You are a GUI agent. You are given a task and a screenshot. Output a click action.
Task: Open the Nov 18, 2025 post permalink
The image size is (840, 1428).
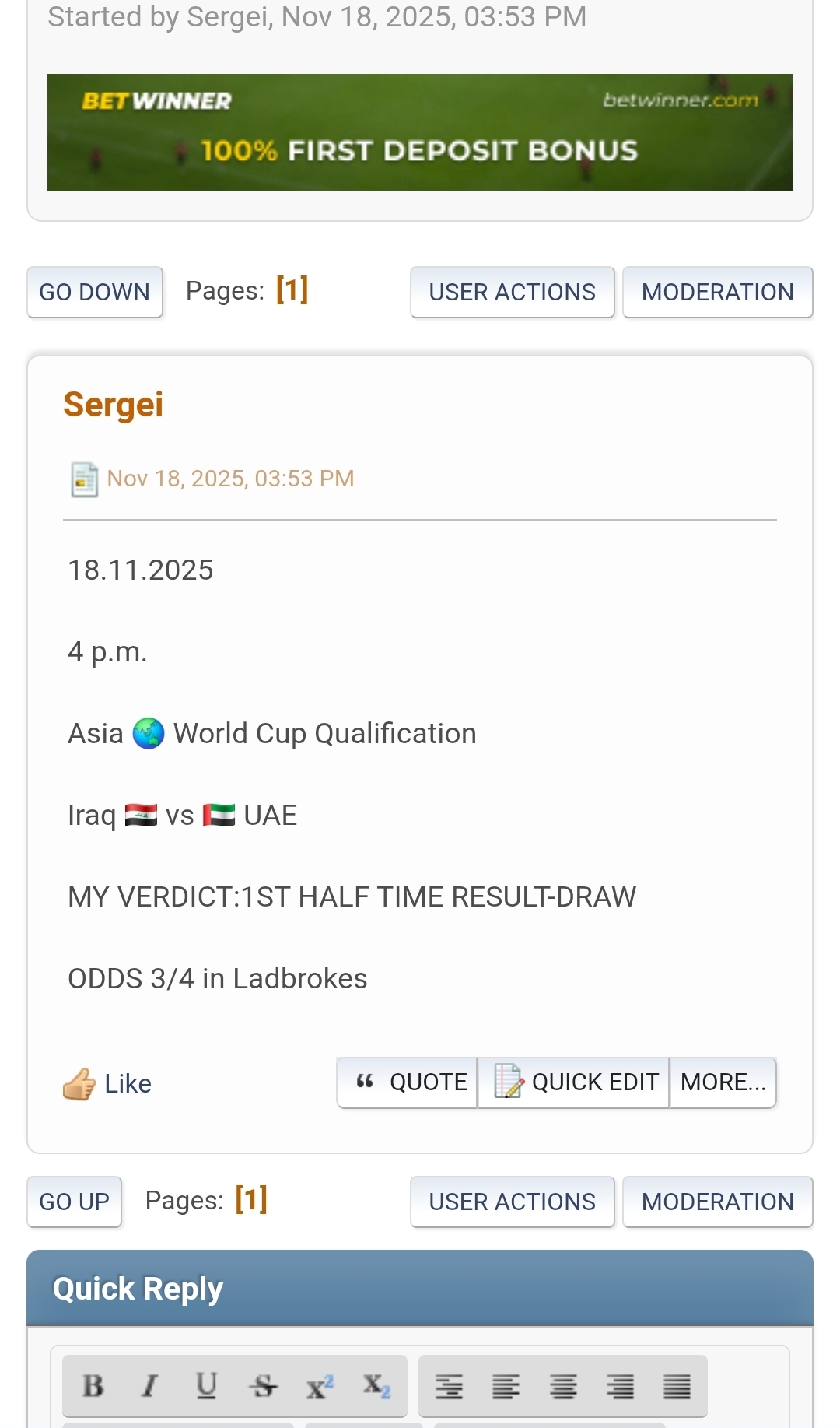pyautogui.click(x=230, y=478)
